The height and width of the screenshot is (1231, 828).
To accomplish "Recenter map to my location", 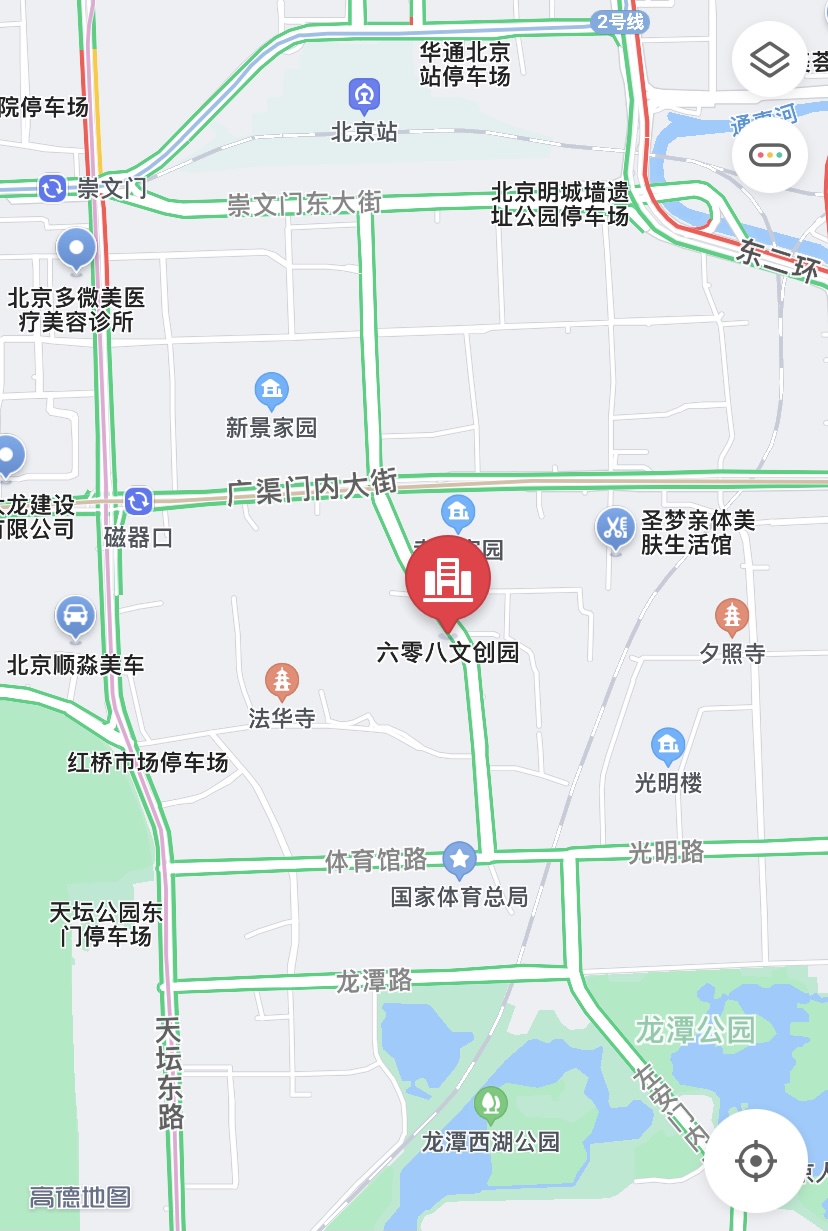I will click(x=756, y=1160).
